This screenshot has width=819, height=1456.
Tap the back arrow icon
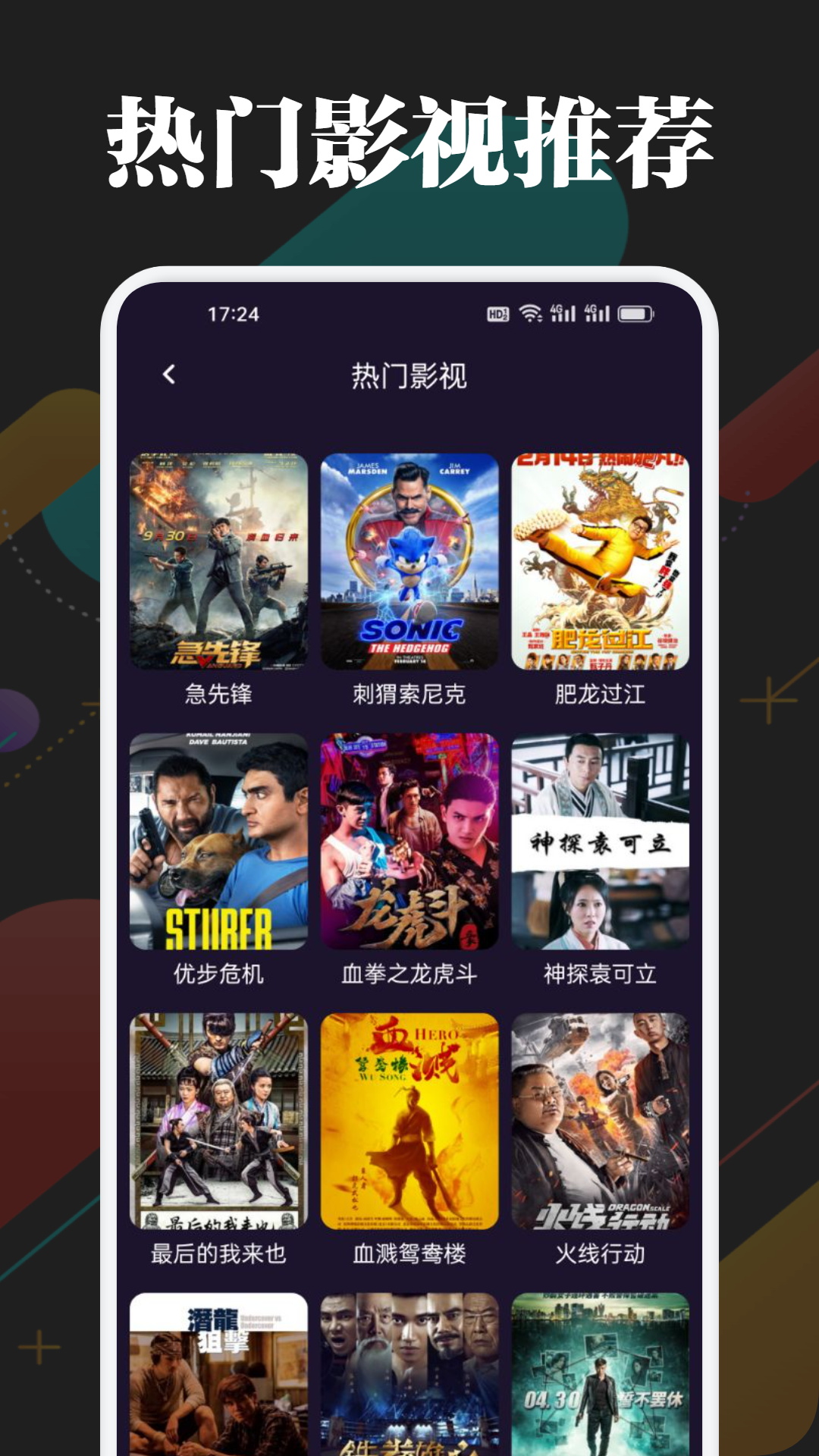tap(169, 373)
